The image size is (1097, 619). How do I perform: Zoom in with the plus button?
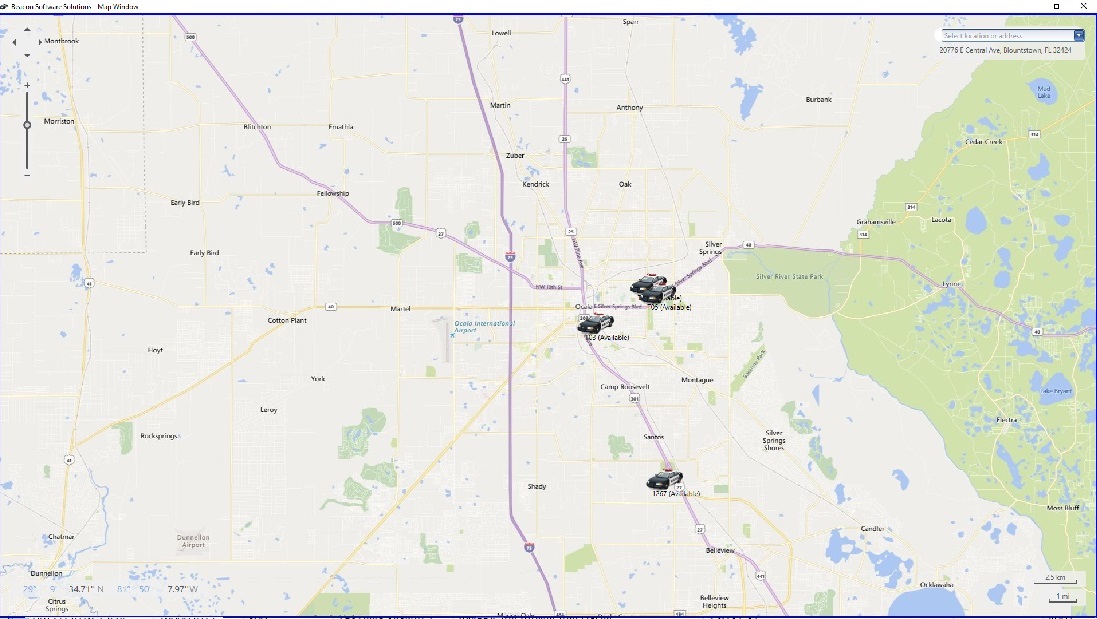[27, 86]
